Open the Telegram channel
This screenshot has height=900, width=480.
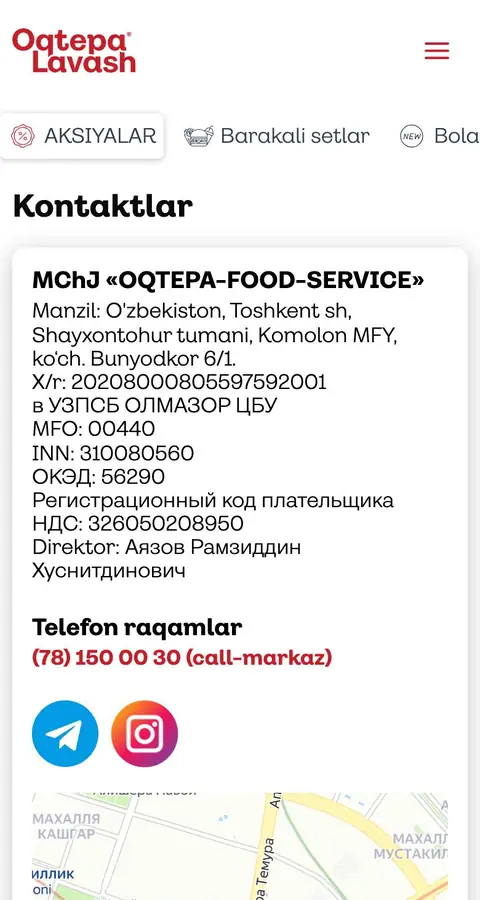(65, 734)
